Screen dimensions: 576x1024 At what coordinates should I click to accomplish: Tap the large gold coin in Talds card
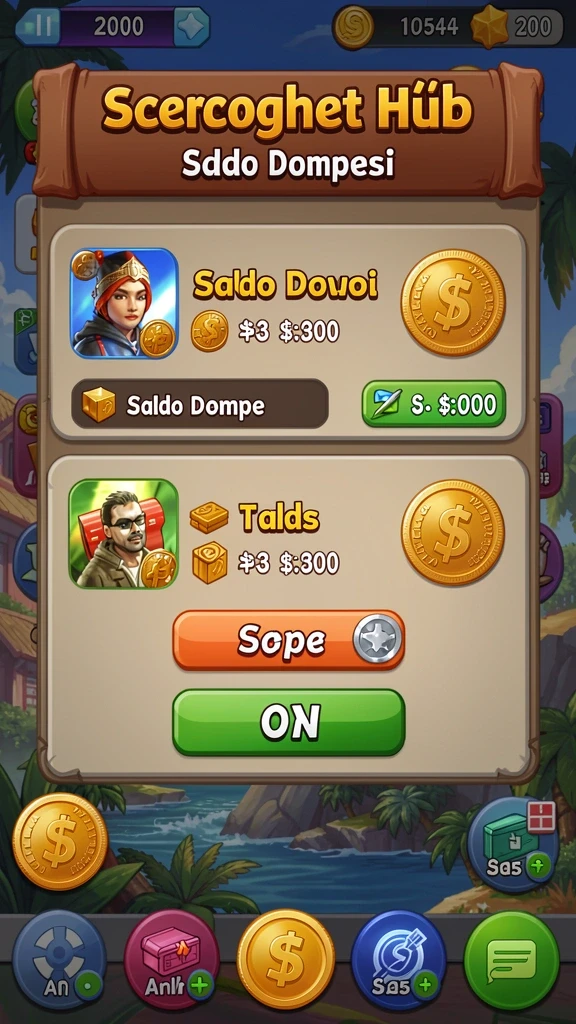[453, 532]
